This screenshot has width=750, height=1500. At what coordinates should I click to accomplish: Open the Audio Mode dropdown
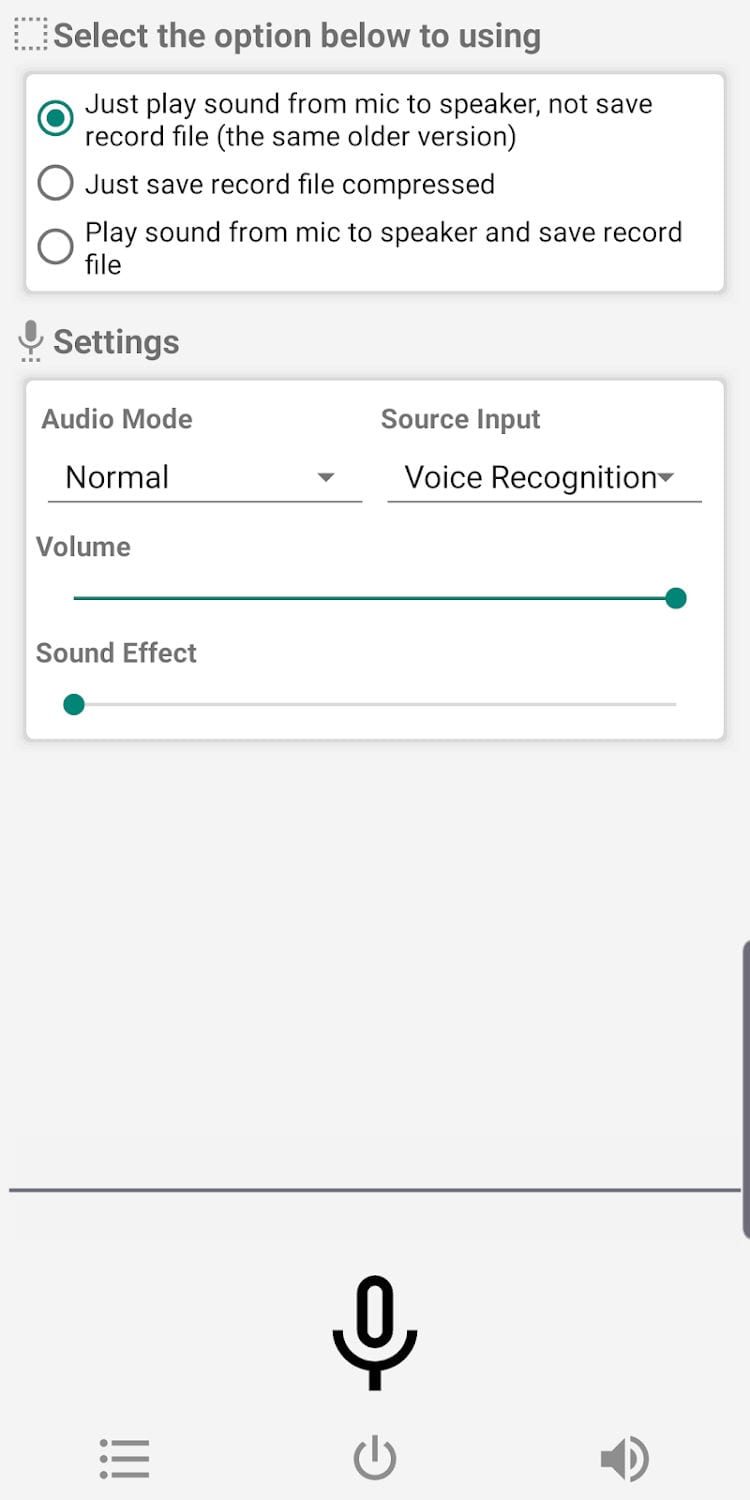[x=200, y=478]
